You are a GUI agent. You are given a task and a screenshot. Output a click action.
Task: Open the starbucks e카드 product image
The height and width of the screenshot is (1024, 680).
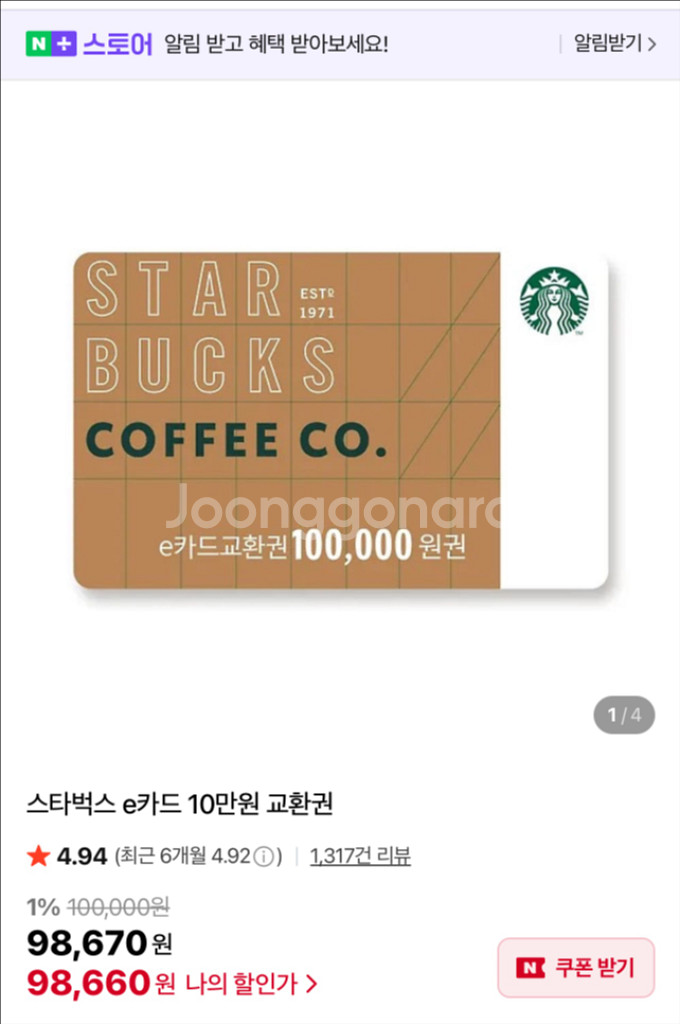click(340, 420)
